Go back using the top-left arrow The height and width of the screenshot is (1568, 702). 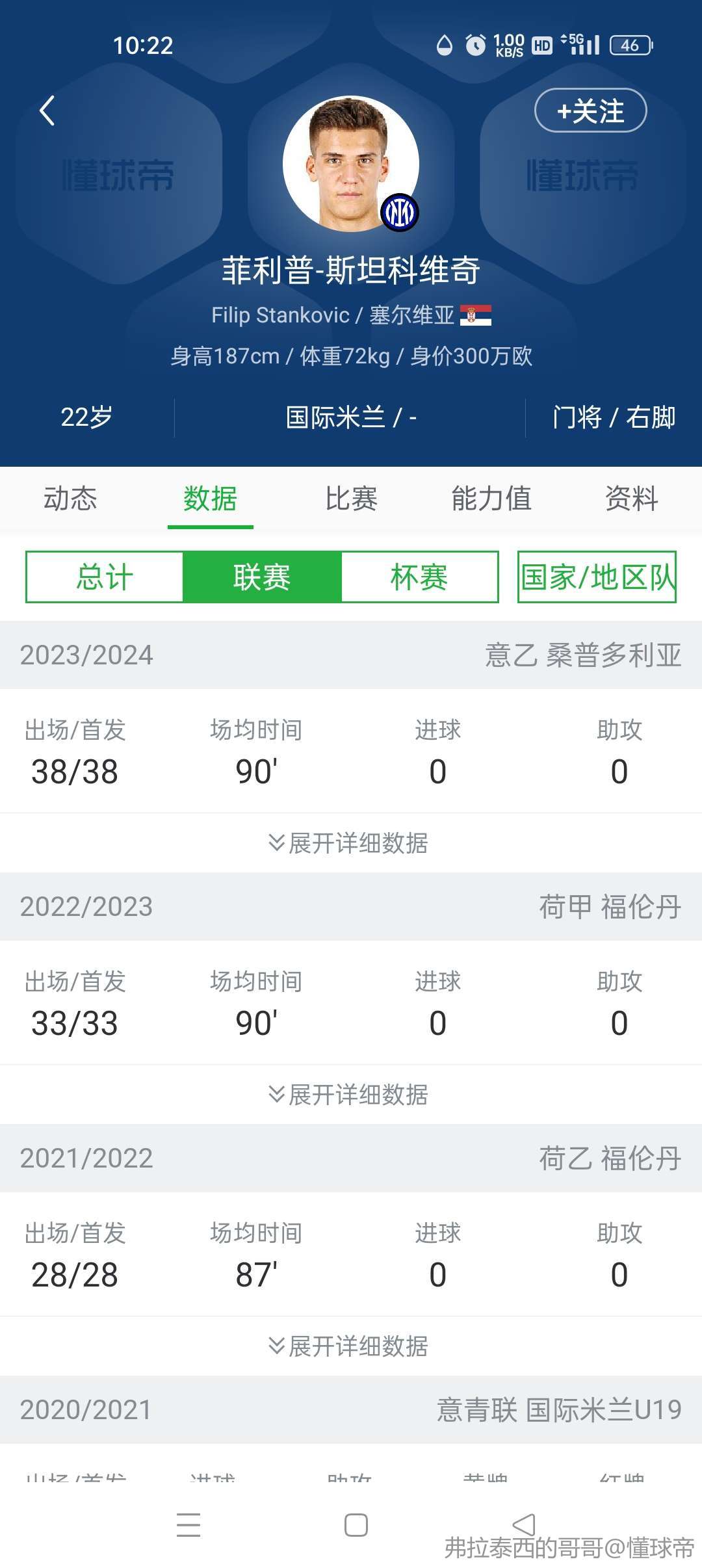47,111
